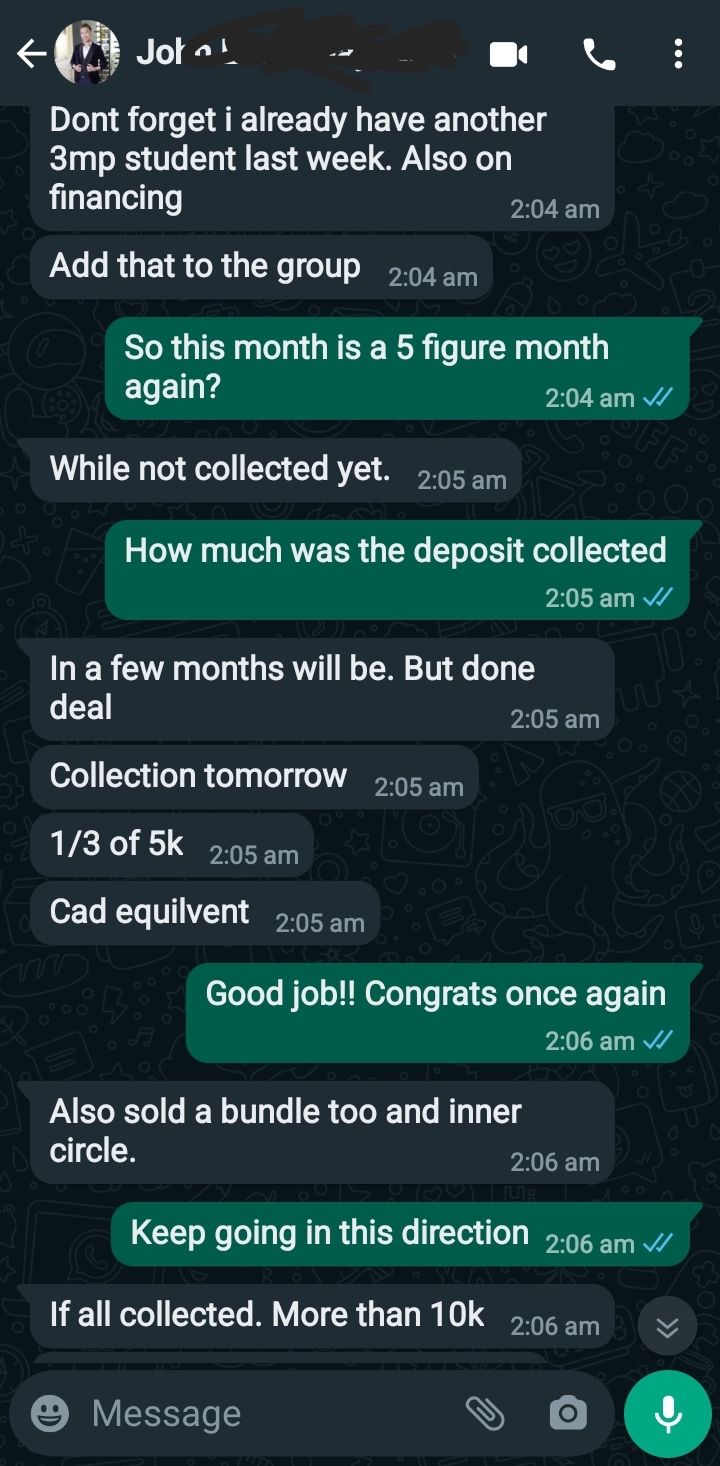Tap the microphone to record a voice message
The height and width of the screenshot is (1466, 720).
click(668, 1413)
